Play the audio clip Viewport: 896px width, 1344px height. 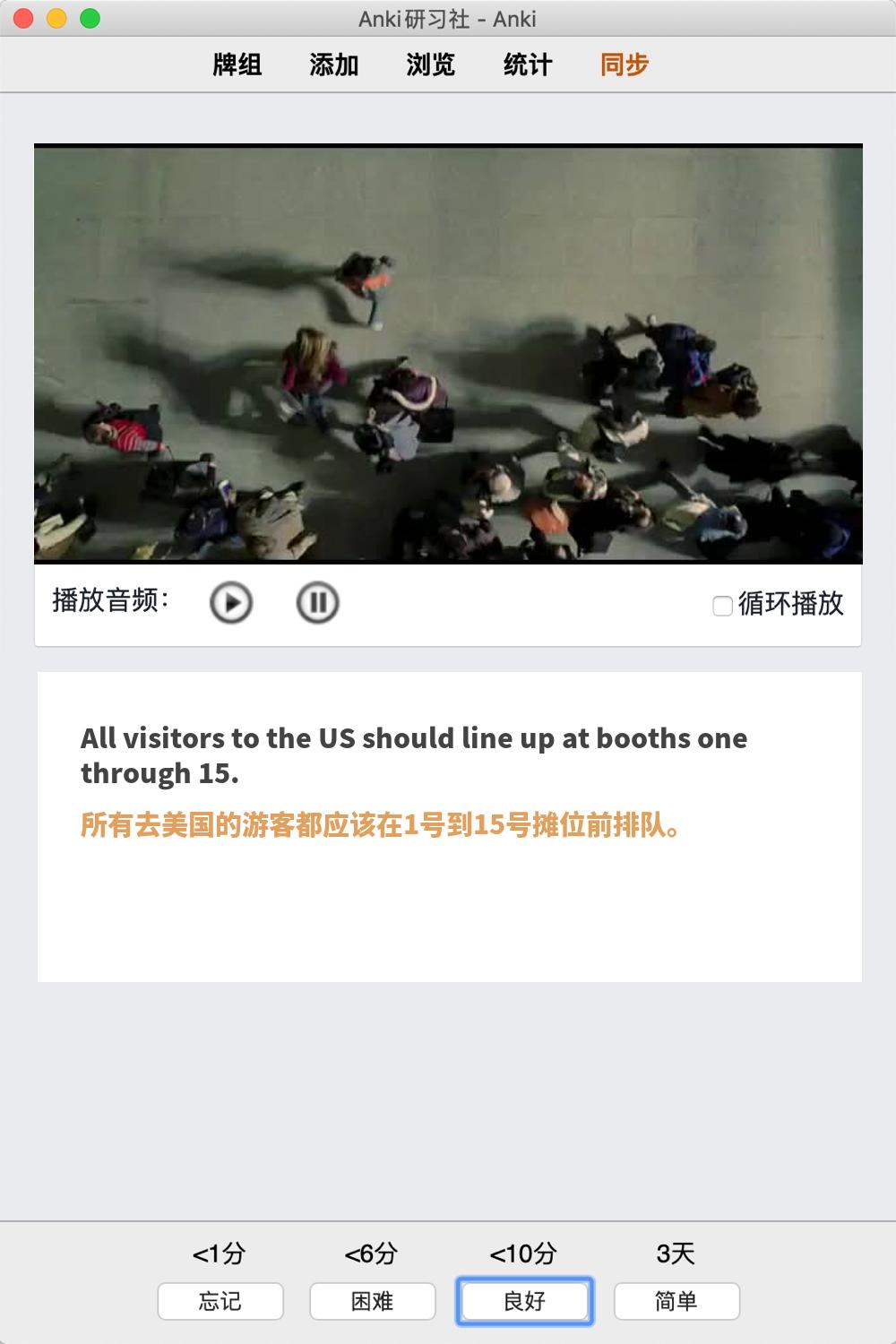pyautogui.click(x=231, y=603)
